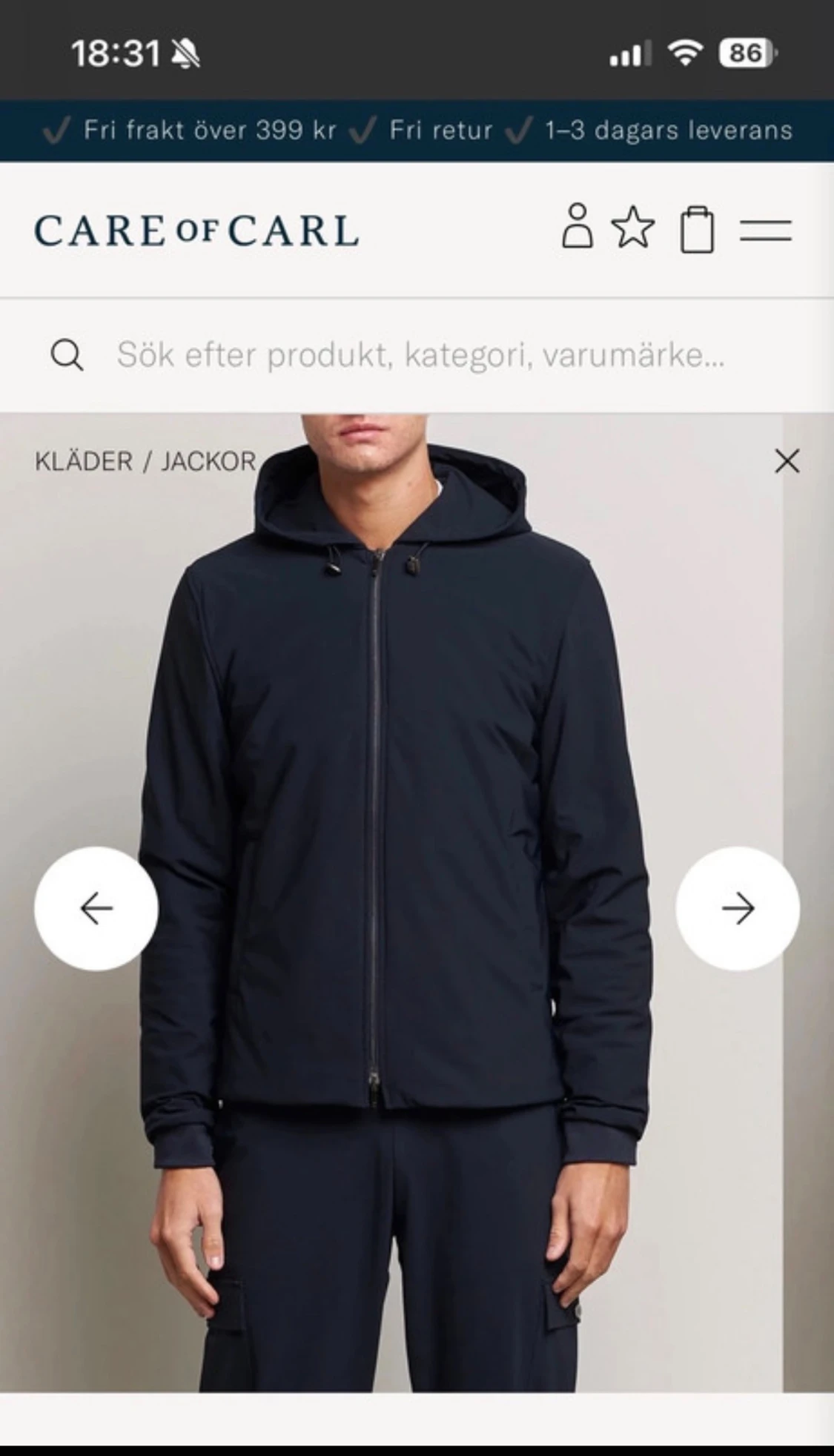Click the Care of Carl logo
Image resolution: width=834 pixels, height=1456 pixels.
197,231
